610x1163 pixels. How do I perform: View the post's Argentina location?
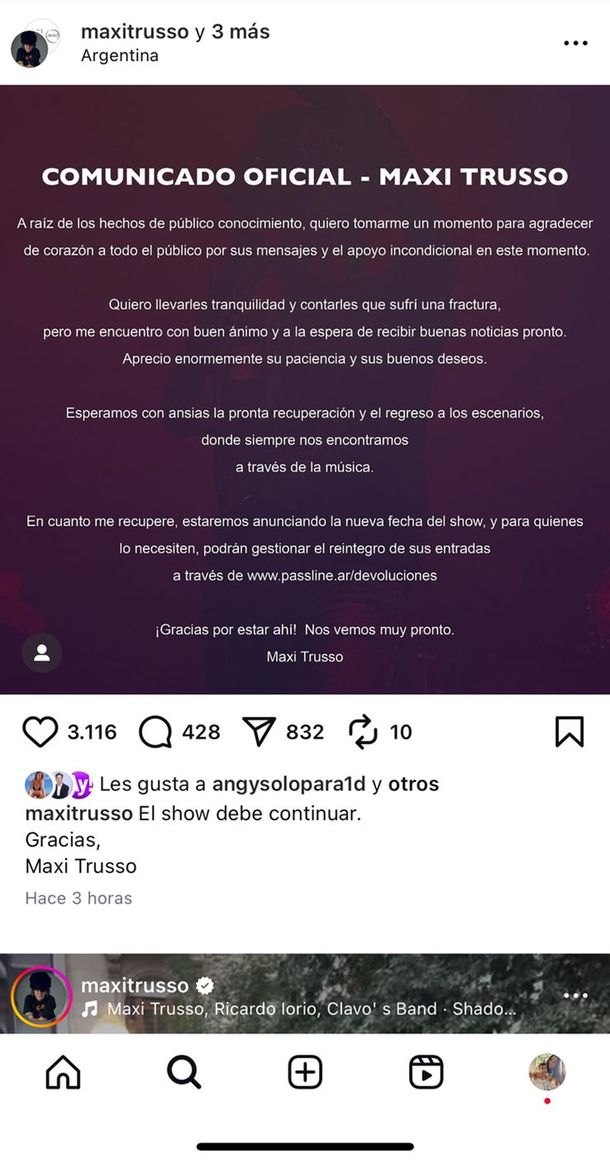click(119, 56)
